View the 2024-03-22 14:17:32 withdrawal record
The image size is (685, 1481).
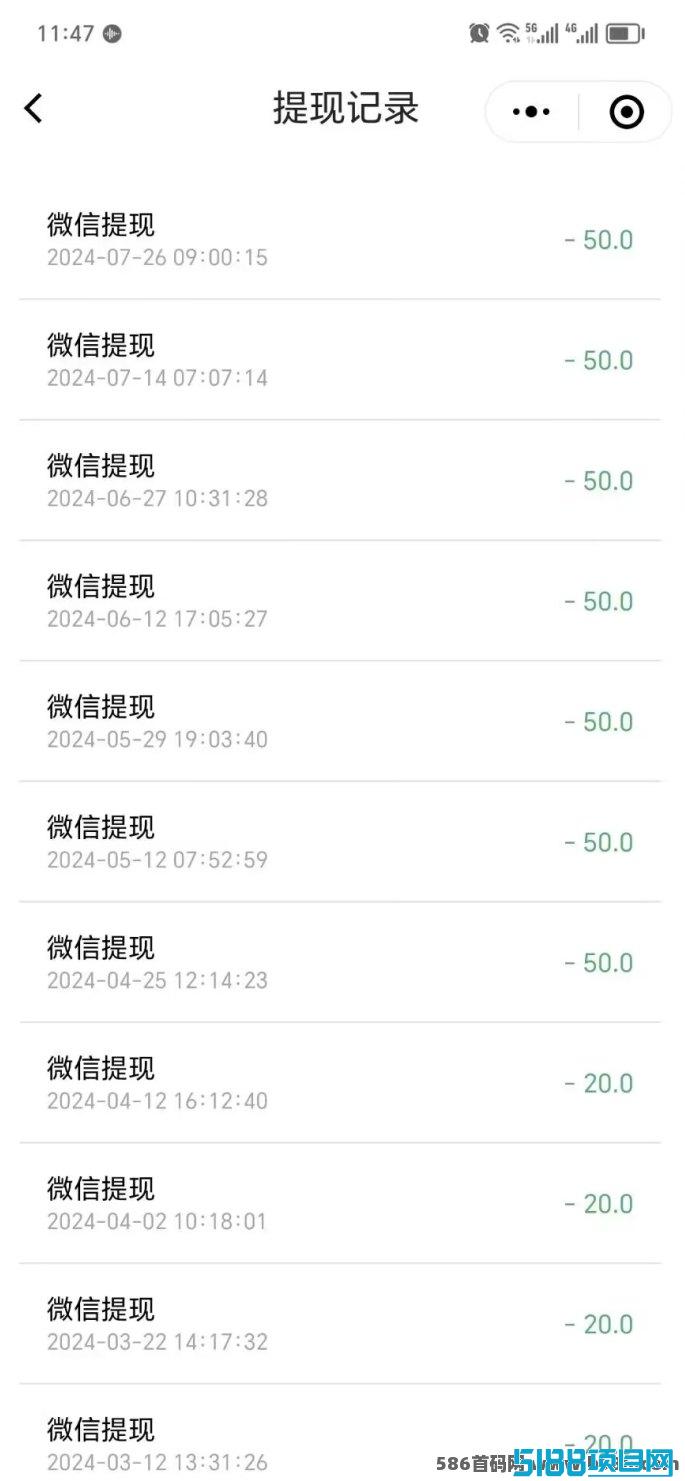tap(340, 1324)
